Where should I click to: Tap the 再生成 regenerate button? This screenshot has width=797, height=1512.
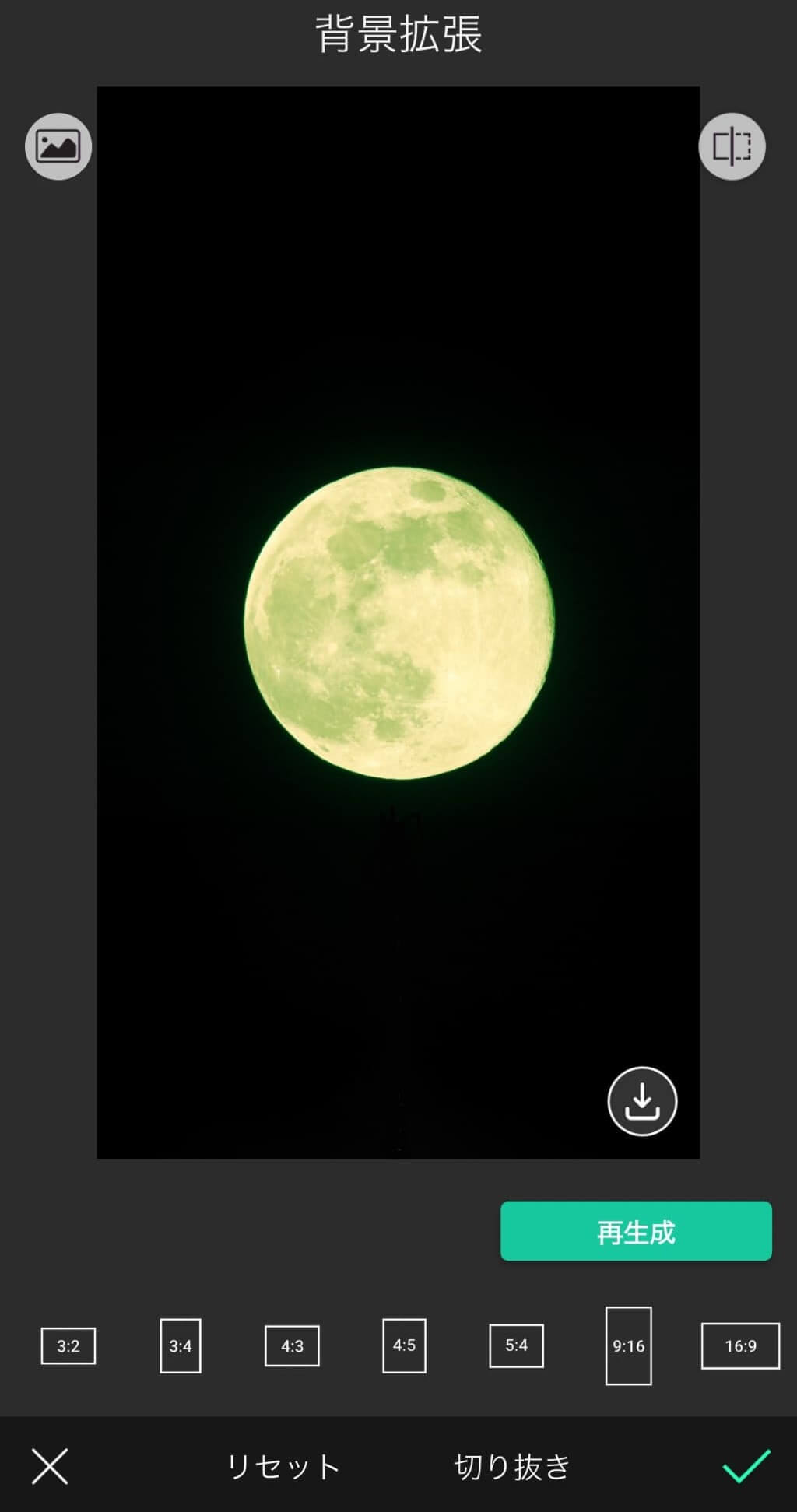pyautogui.click(x=636, y=1232)
